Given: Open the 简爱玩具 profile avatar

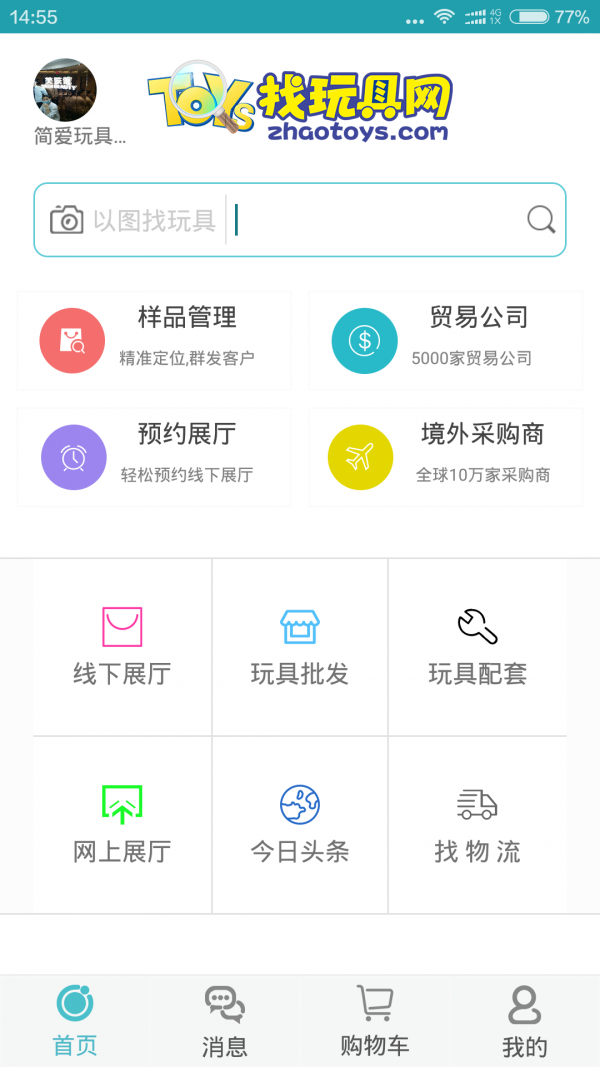Looking at the screenshot, I should (66, 90).
